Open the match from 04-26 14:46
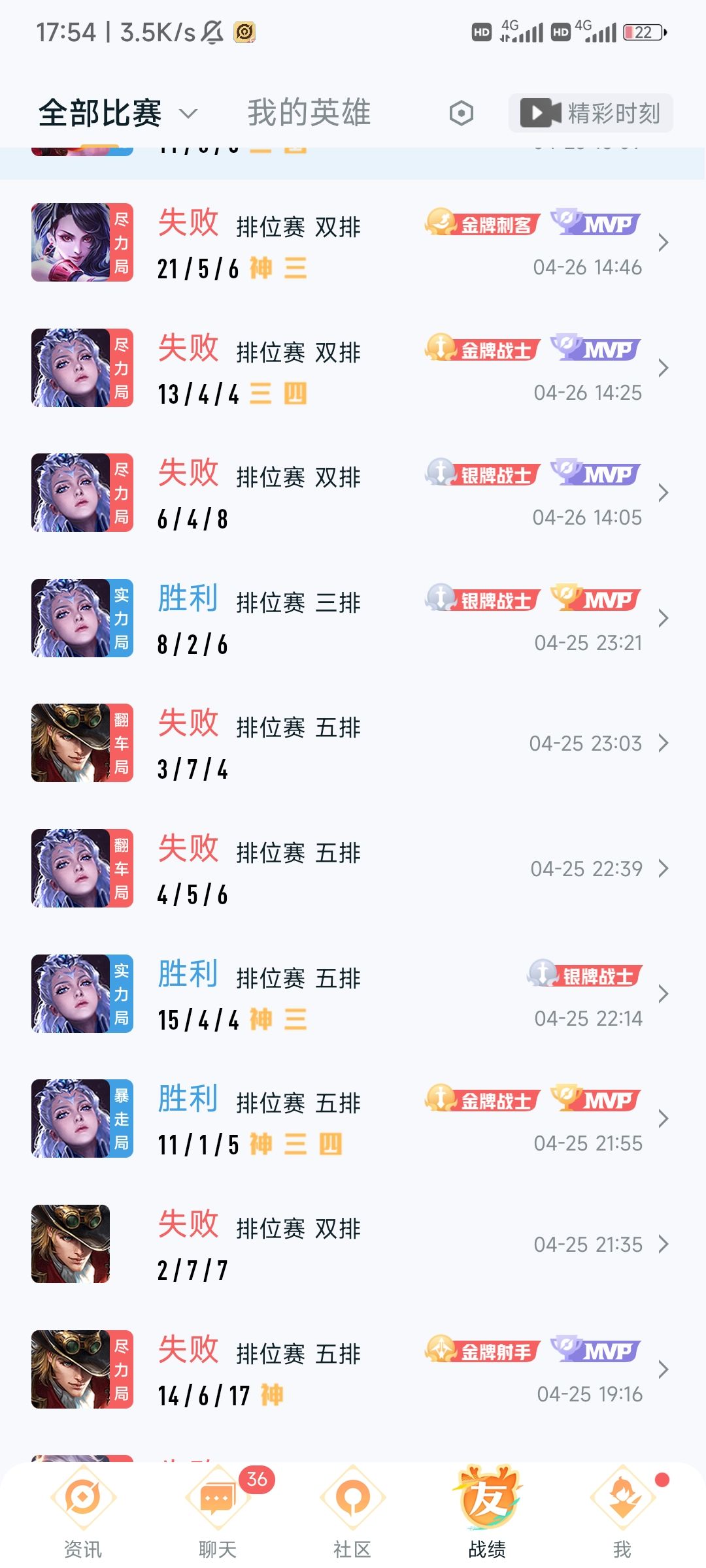The width and height of the screenshot is (706, 1568). (x=353, y=243)
